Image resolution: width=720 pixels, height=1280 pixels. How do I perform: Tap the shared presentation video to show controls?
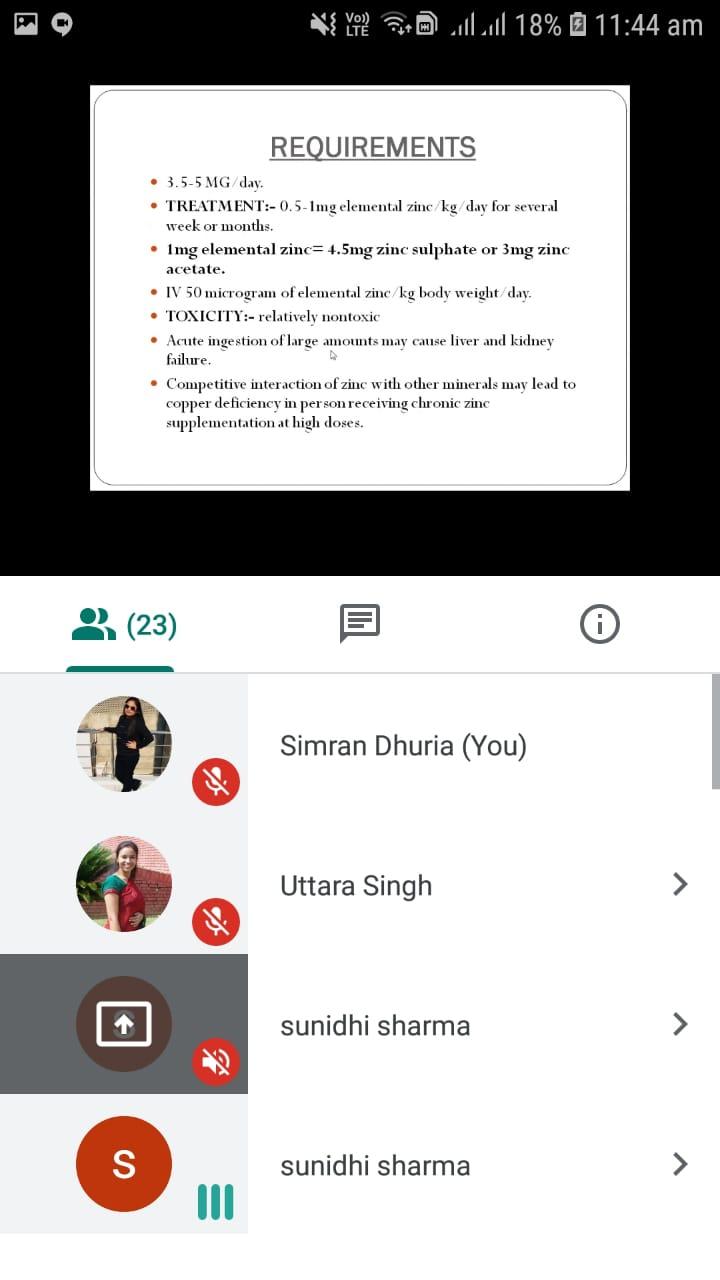360,288
